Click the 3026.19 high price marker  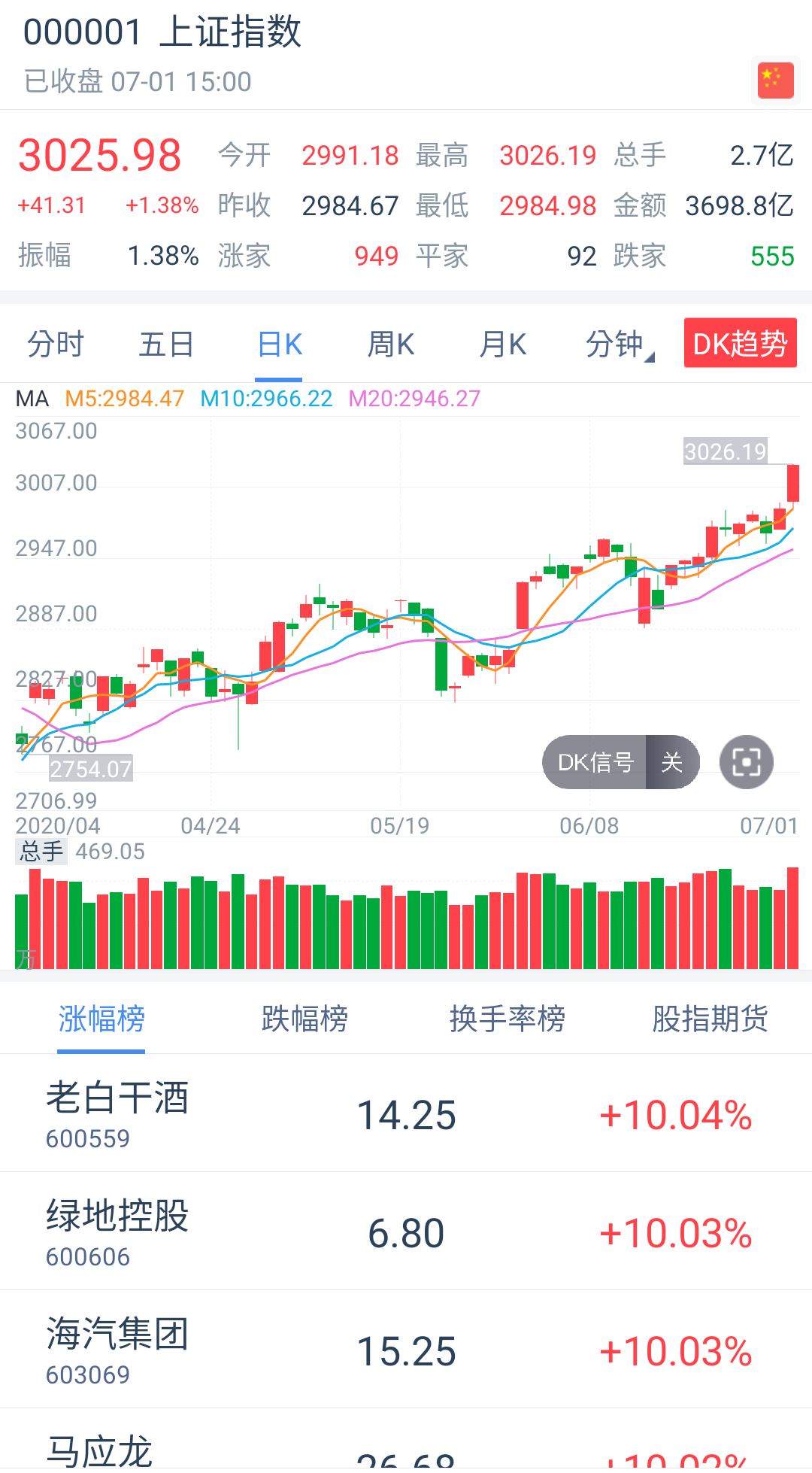[724, 452]
